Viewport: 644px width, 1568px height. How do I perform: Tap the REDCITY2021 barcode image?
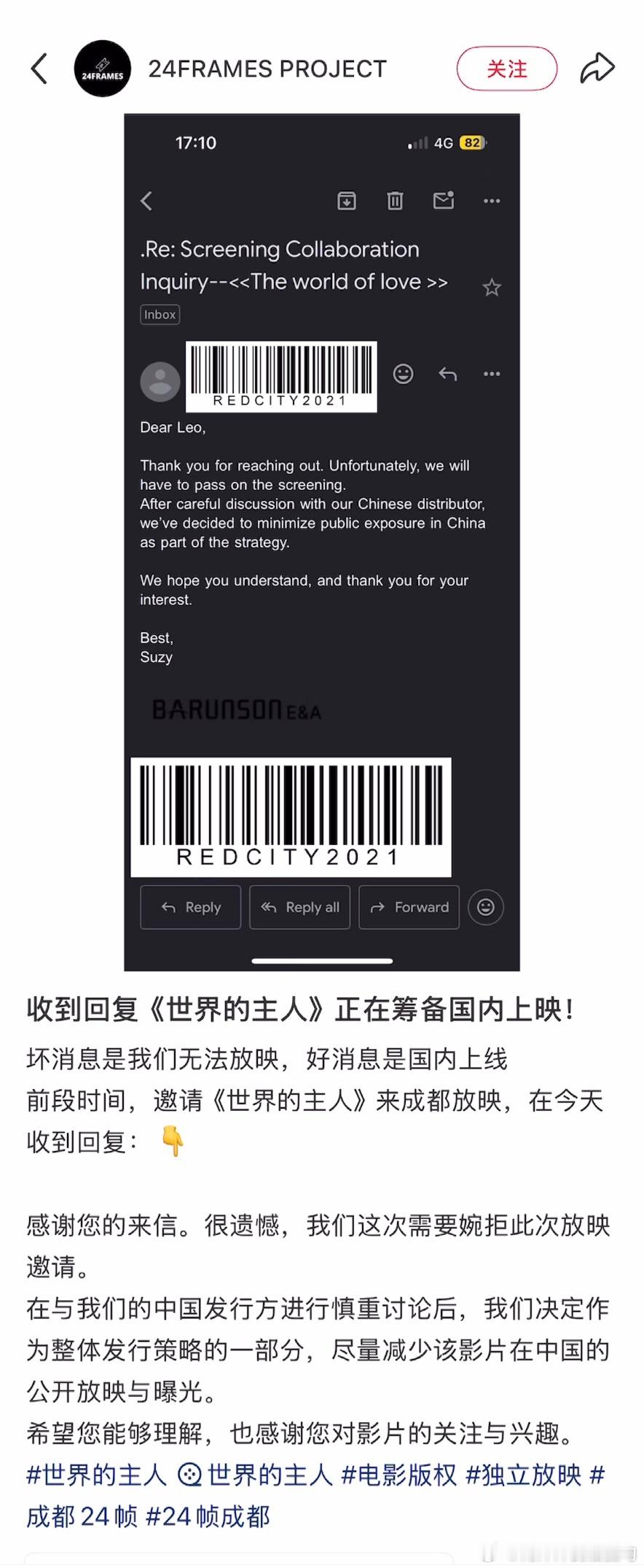(291, 816)
